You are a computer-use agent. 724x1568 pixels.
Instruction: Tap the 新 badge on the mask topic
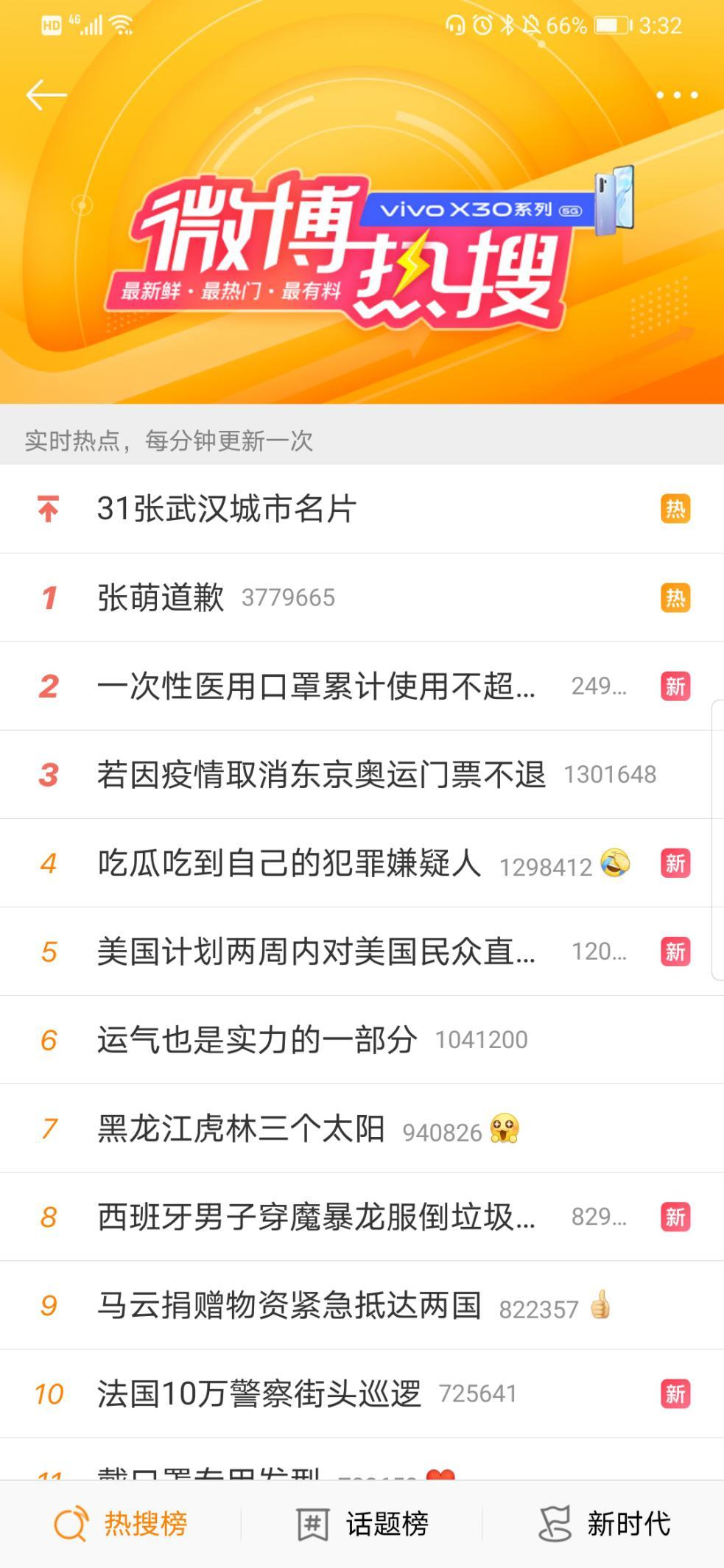point(675,686)
